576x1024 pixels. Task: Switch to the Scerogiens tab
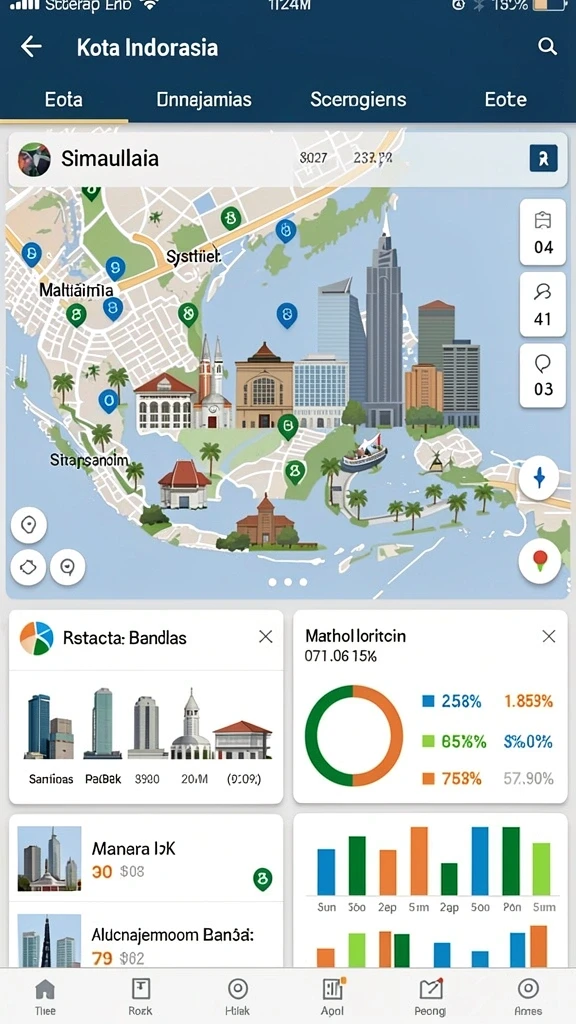point(358,99)
